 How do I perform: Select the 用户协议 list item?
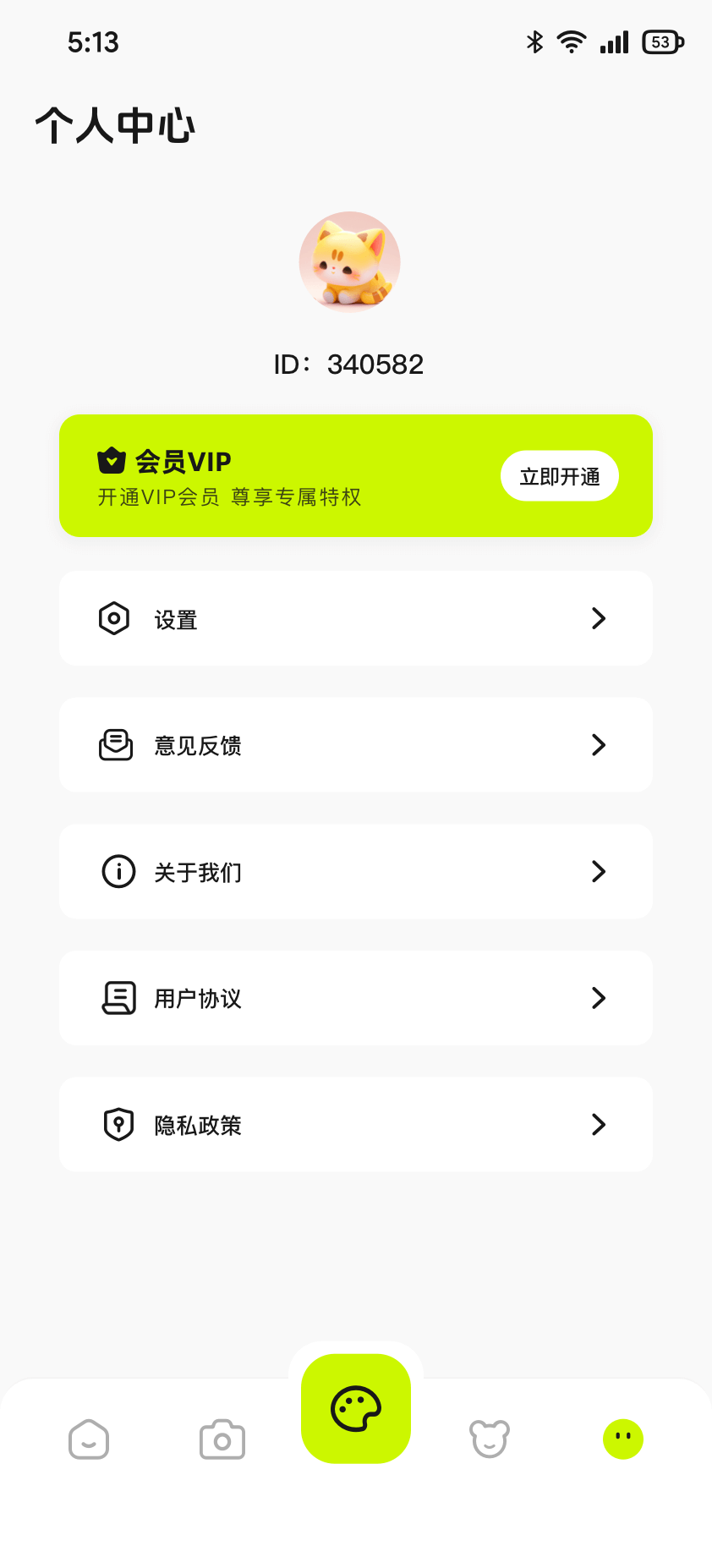pyautogui.click(x=355, y=998)
